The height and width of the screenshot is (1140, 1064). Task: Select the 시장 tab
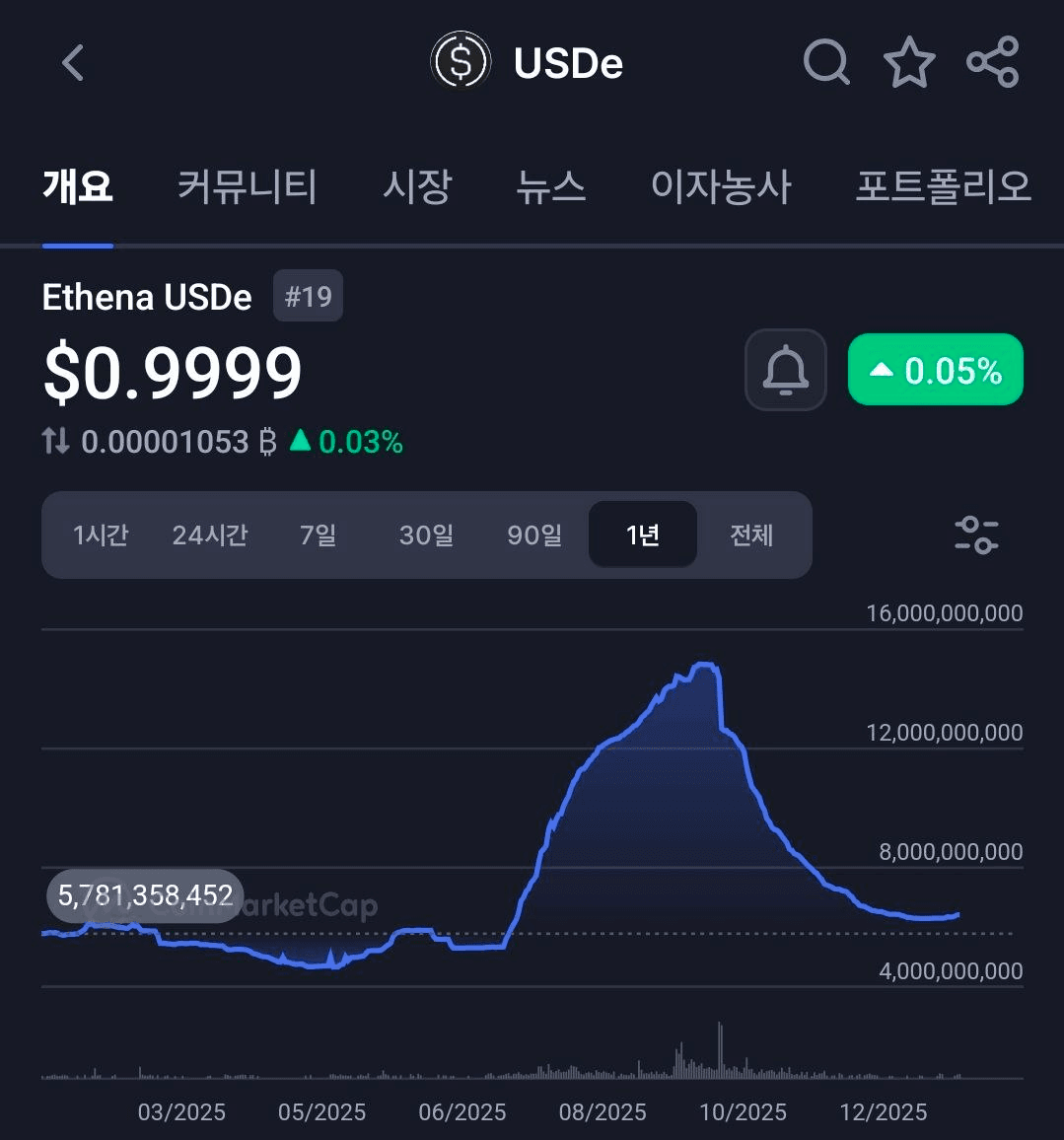click(417, 187)
